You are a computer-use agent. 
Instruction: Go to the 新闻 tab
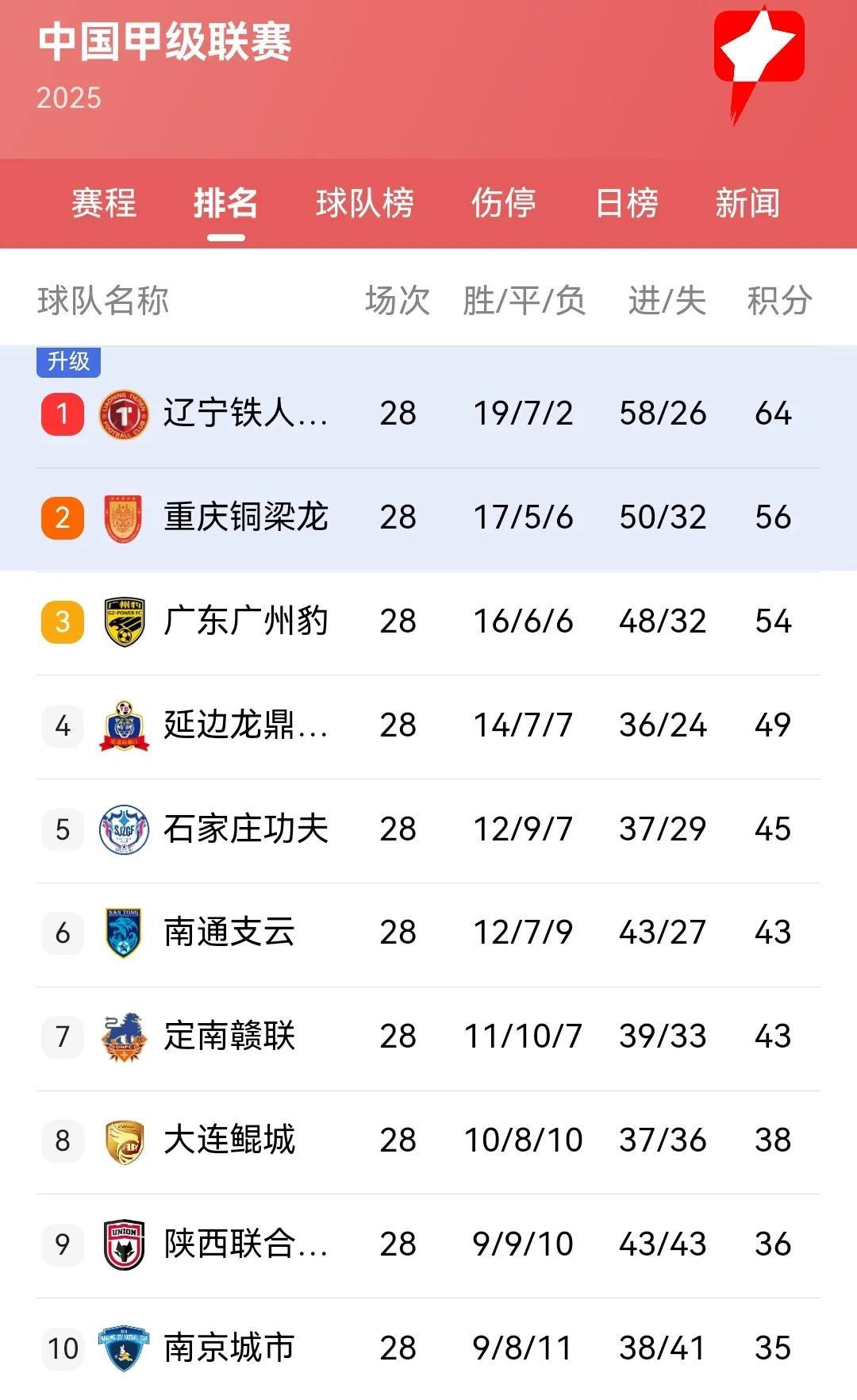(747, 203)
